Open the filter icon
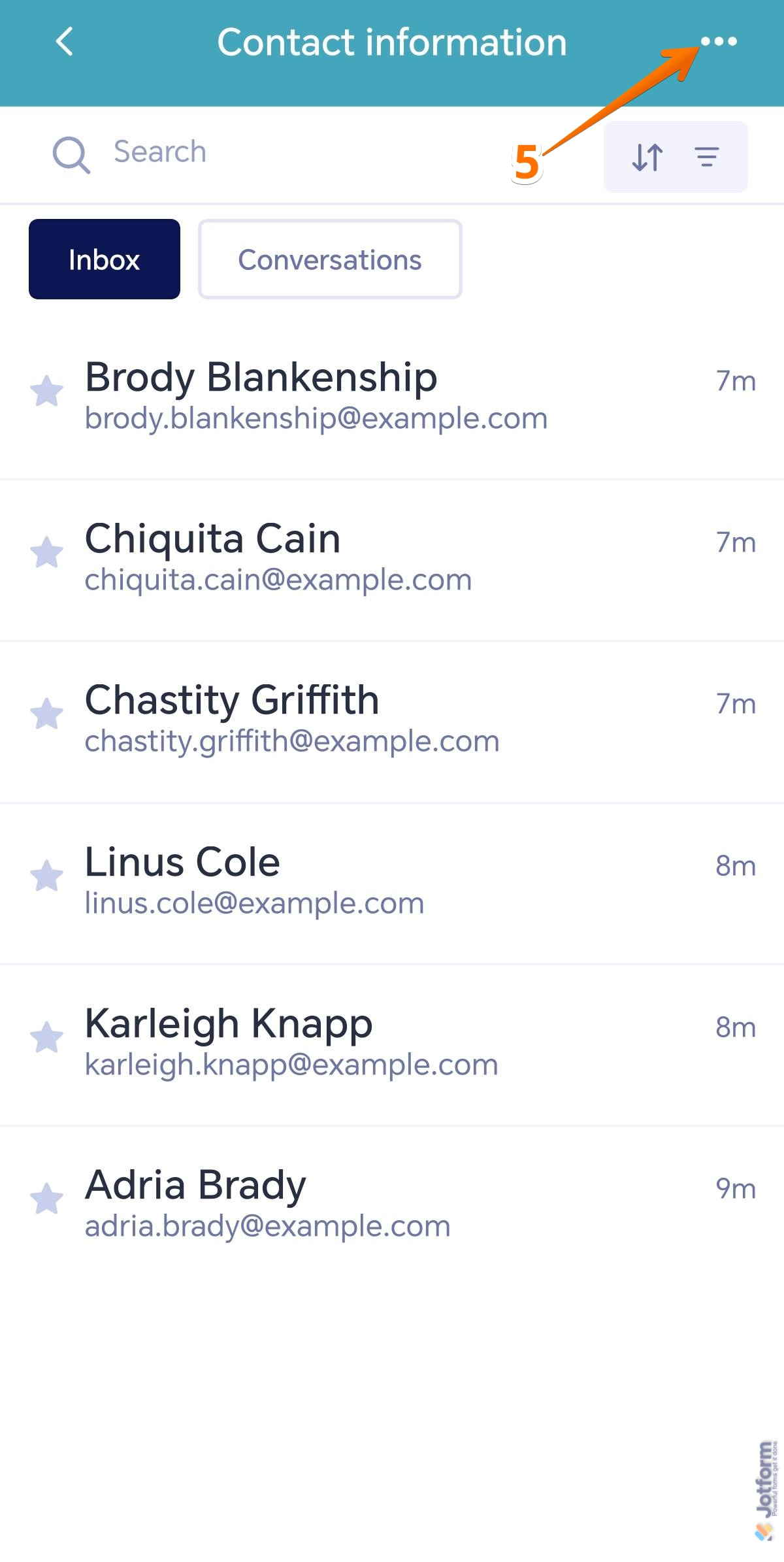The image size is (784, 1562). [706, 156]
